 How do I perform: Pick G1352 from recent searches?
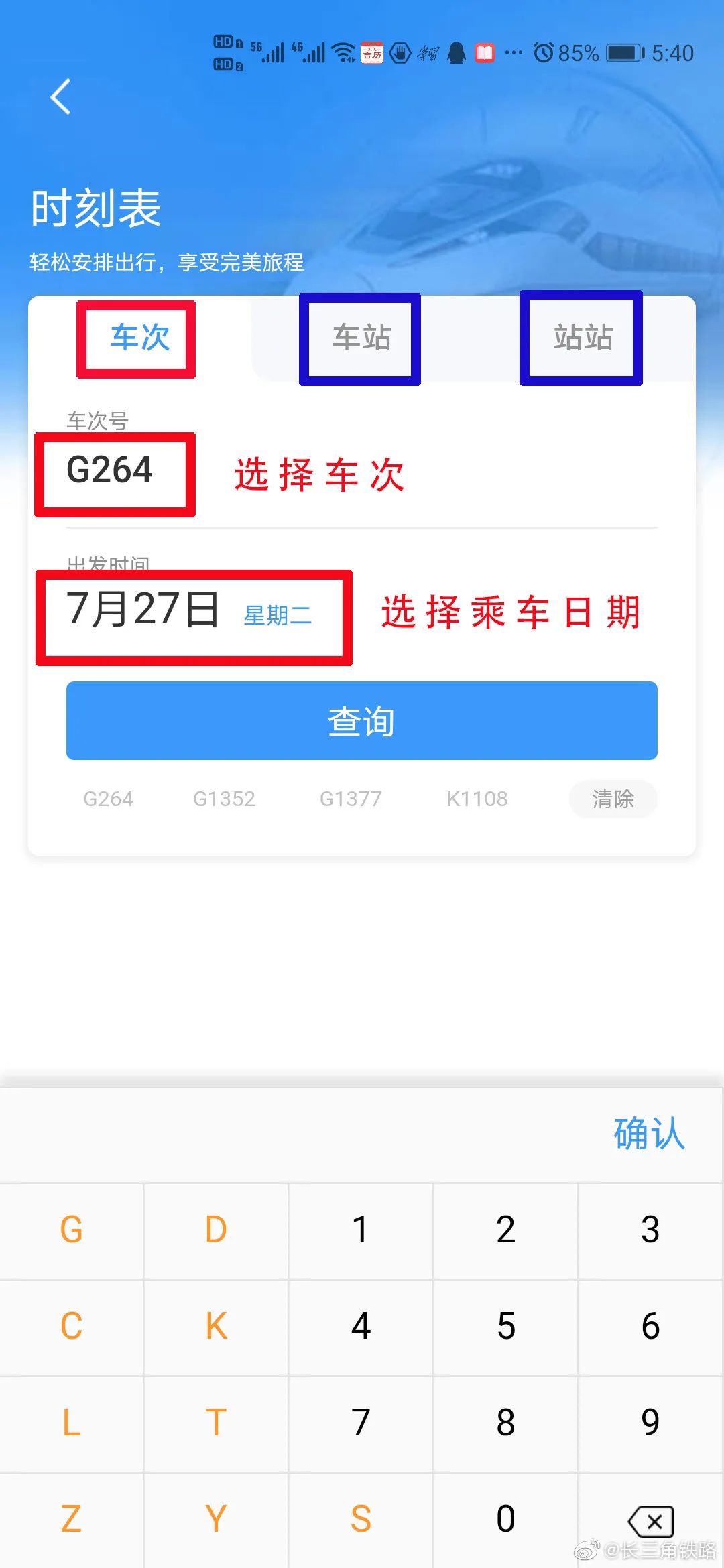click(x=224, y=799)
